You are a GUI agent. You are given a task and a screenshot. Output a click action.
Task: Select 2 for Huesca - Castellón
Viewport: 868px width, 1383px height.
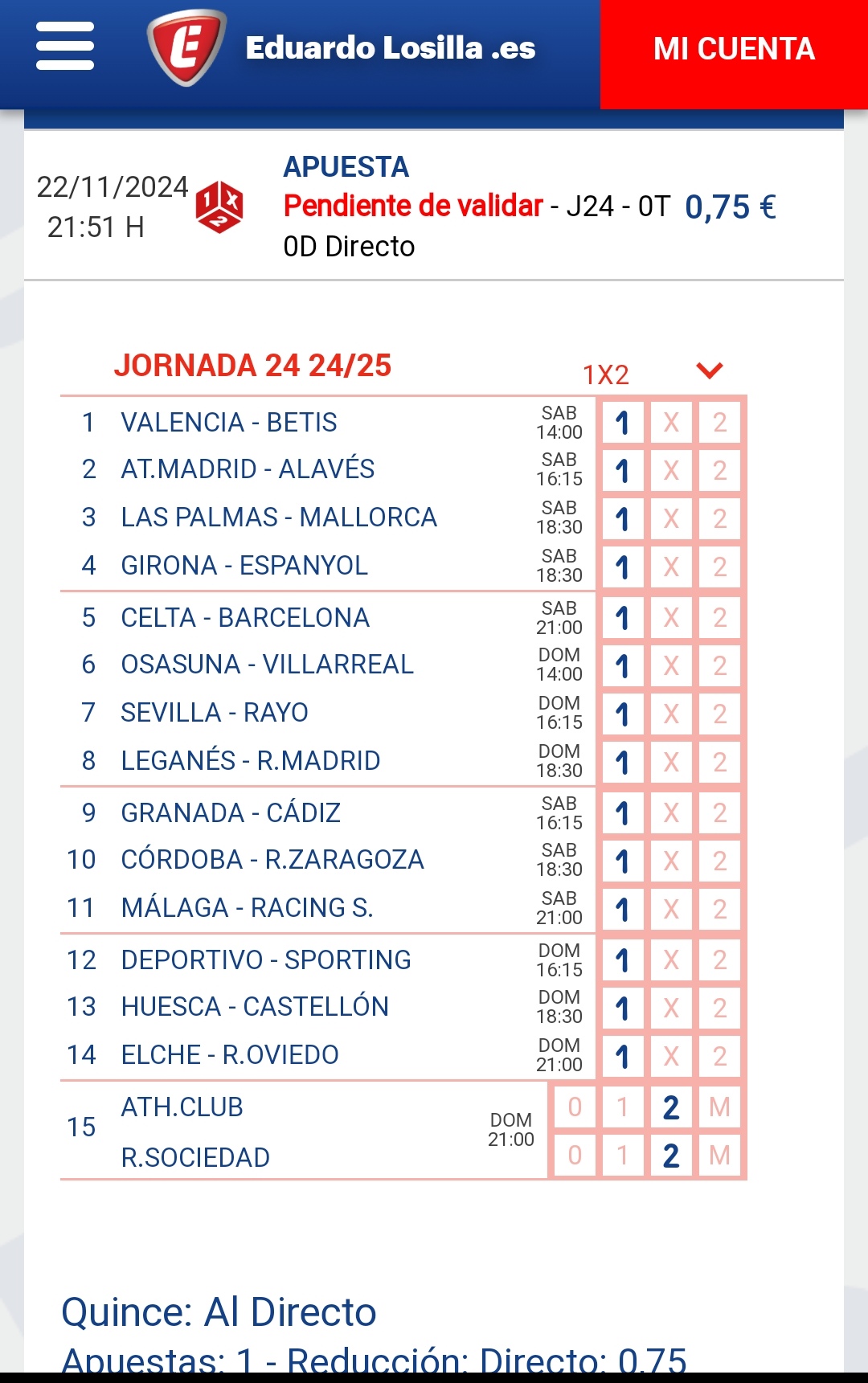point(719,1009)
